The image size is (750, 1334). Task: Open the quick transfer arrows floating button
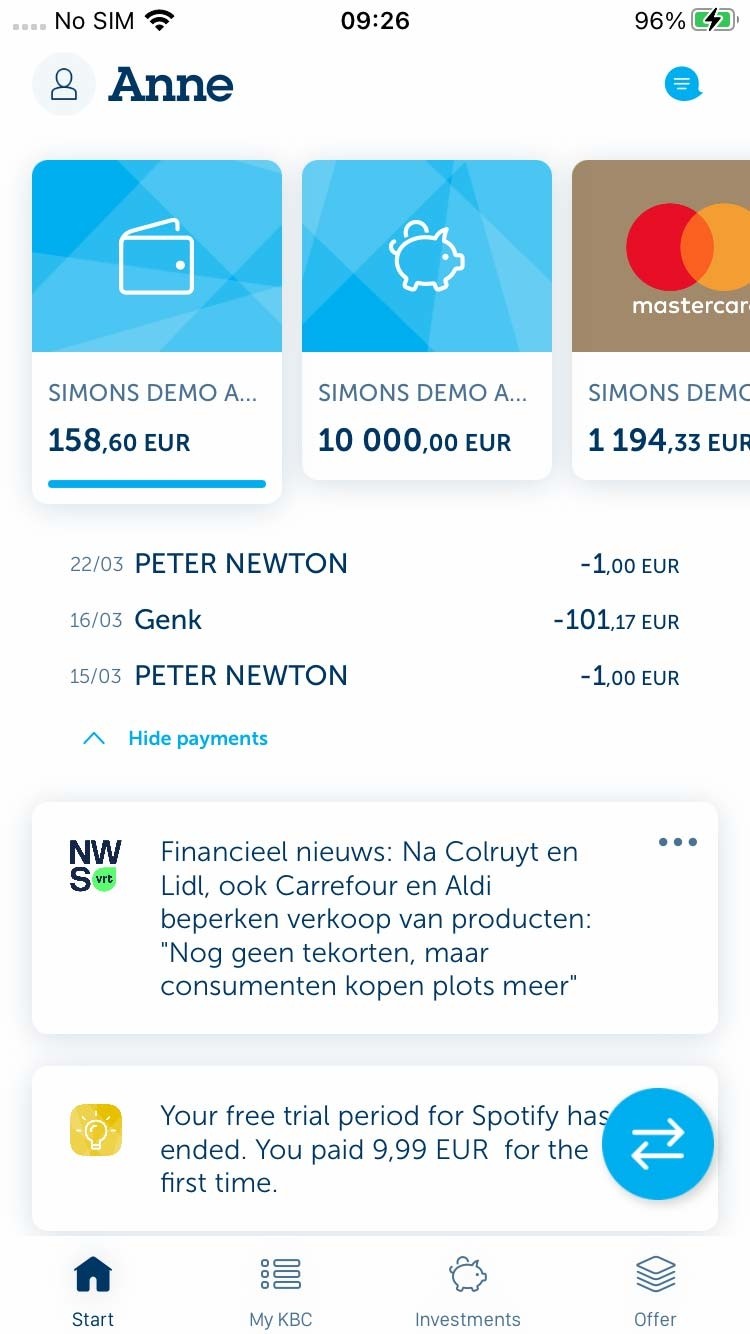[658, 1143]
